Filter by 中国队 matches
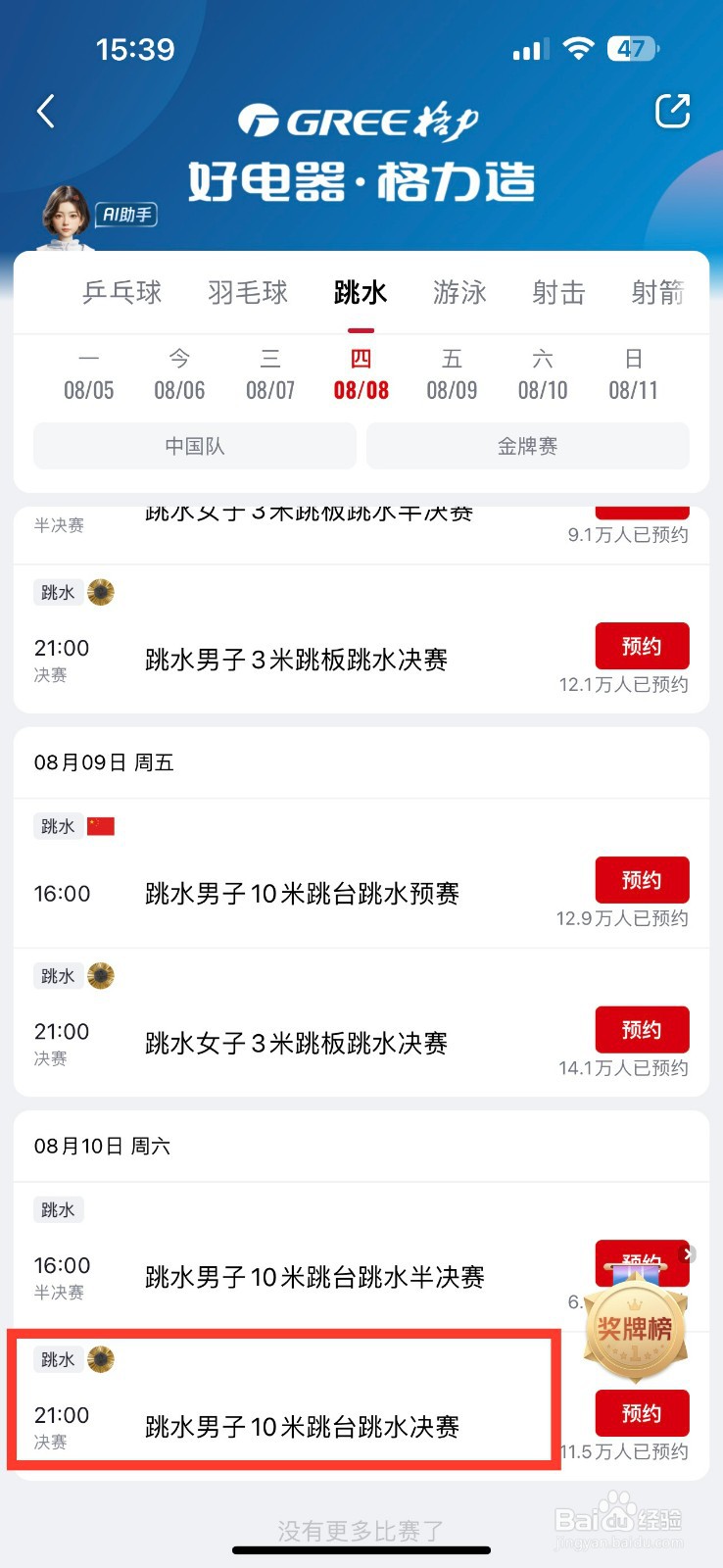Image resolution: width=723 pixels, height=1568 pixels. pos(195,446)
